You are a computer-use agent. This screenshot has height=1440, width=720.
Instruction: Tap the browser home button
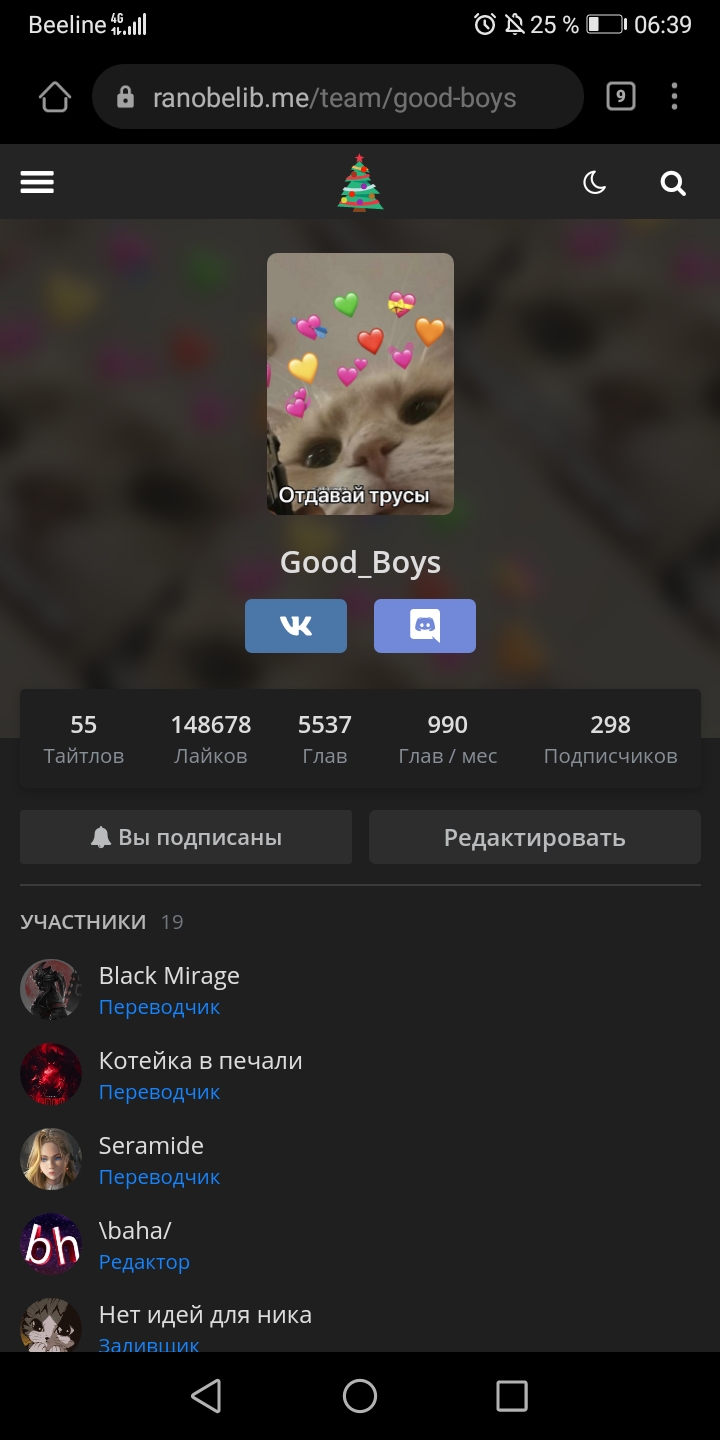55,97
